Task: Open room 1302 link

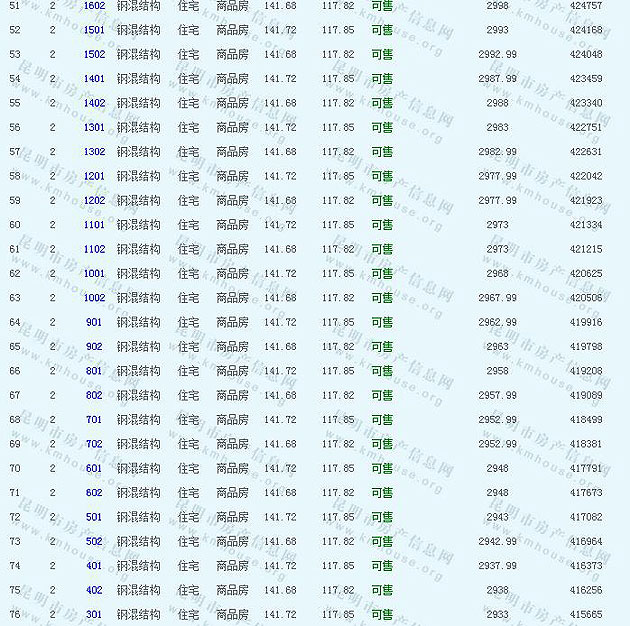Action: click(x=94, y=152)
